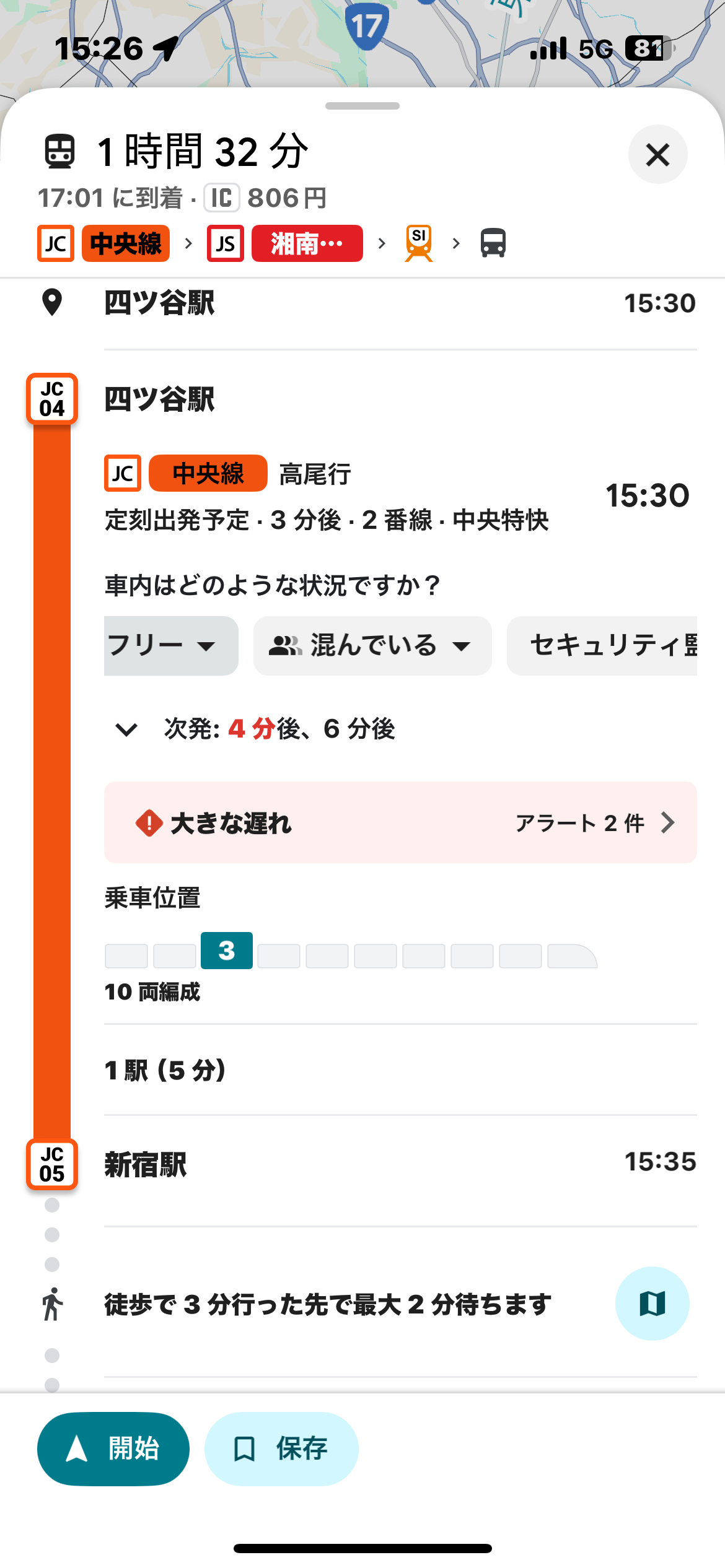Screen dimensions: 725x1568
Task: Save this route with 保存
Action: (x=281, y=1448)
